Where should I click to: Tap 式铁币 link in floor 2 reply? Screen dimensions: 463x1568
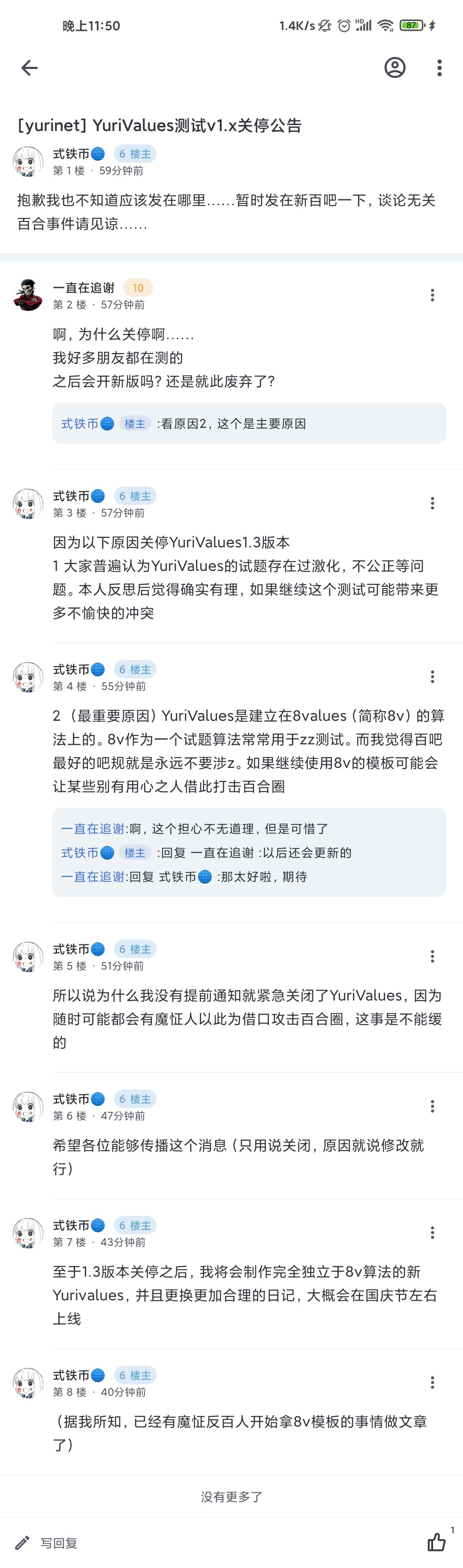(x=80, y=424)
